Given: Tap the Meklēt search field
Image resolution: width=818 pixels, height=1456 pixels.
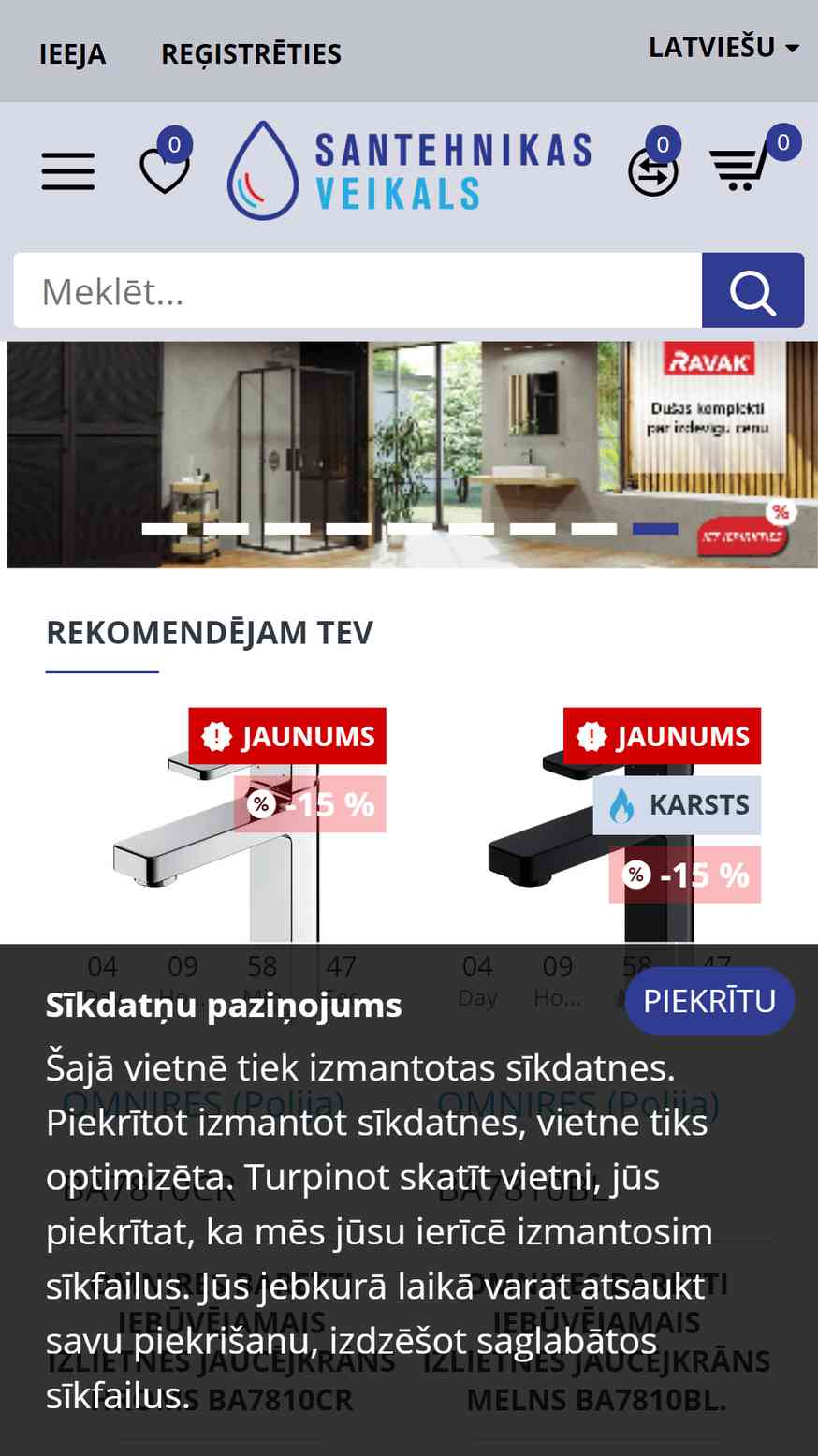Looking at the screenshot, I should tap(358, 290).
